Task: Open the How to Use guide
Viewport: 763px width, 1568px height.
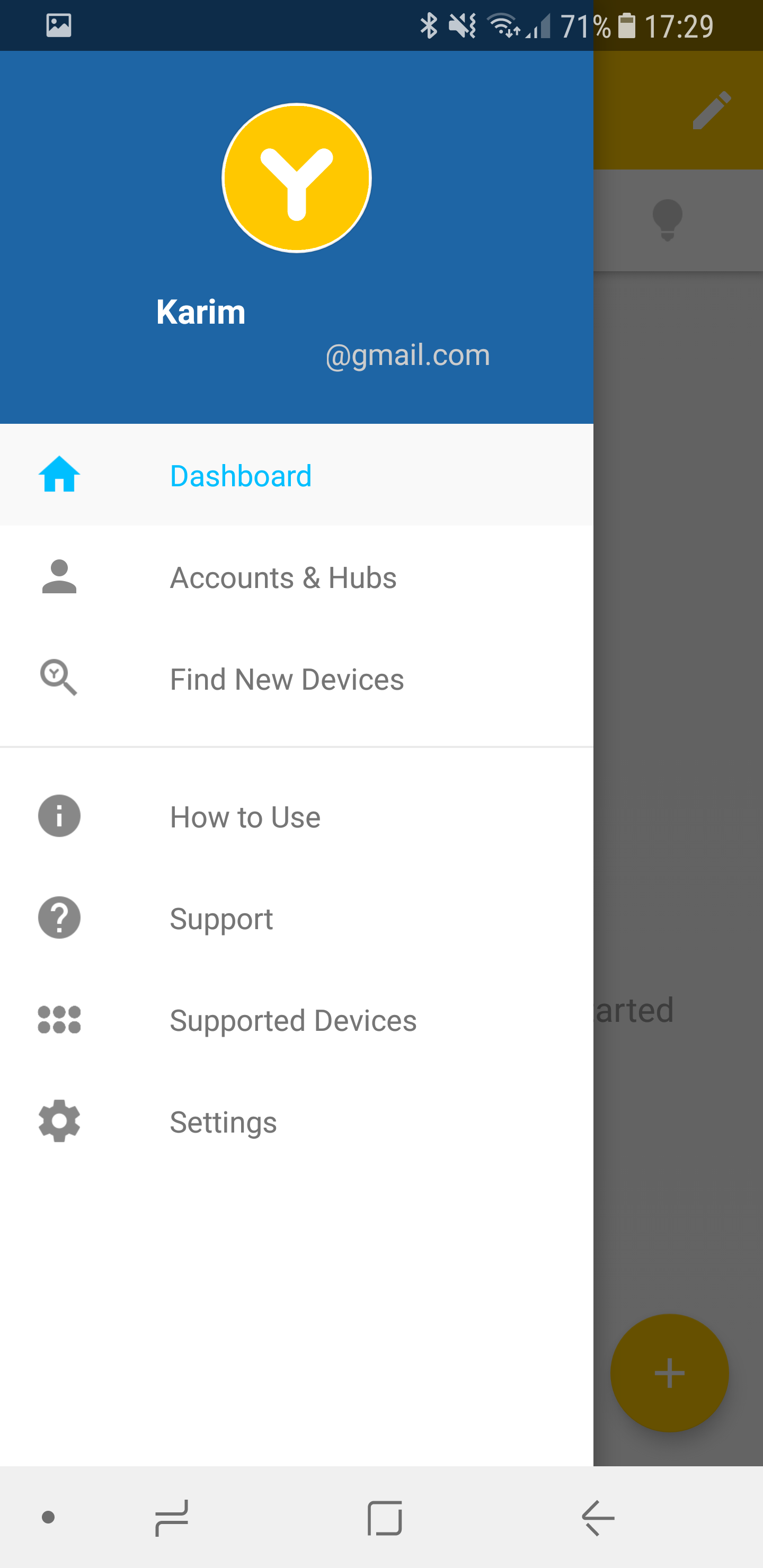Action: (245, 817)
